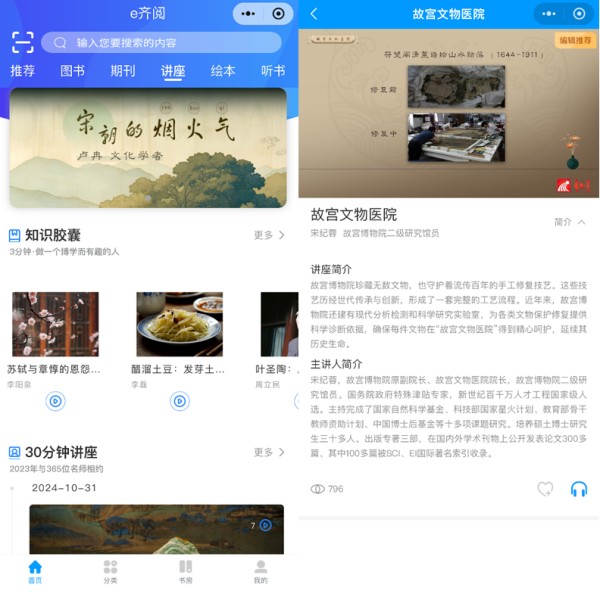Image resolution: width=600 pixels, height=597 pixels.
Task: Open the 书房 bottom tab
Action: coord(185,571)
